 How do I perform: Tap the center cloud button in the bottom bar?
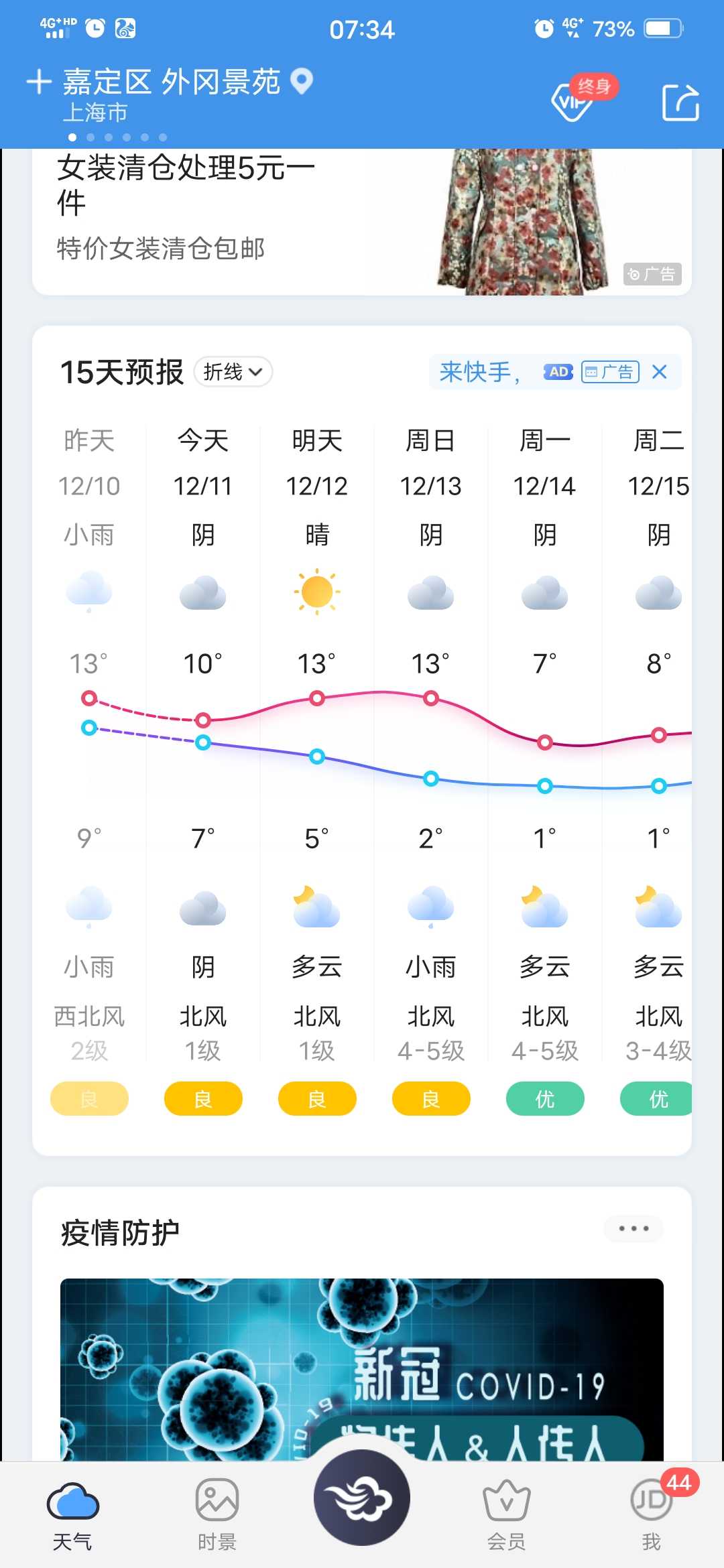[x=362, y=1498]
